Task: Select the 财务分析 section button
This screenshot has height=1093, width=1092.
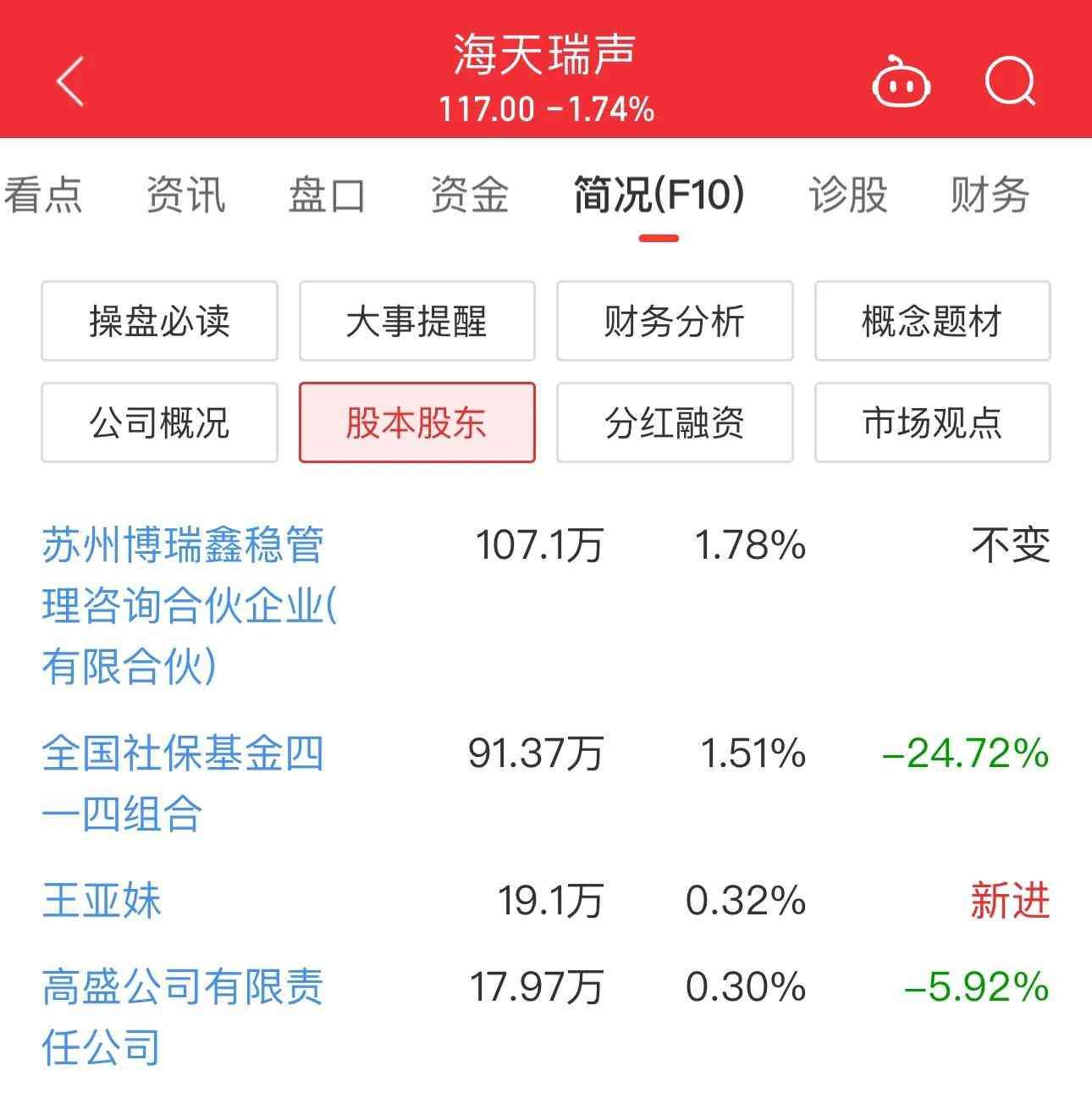Action: (x=674, y=322)
